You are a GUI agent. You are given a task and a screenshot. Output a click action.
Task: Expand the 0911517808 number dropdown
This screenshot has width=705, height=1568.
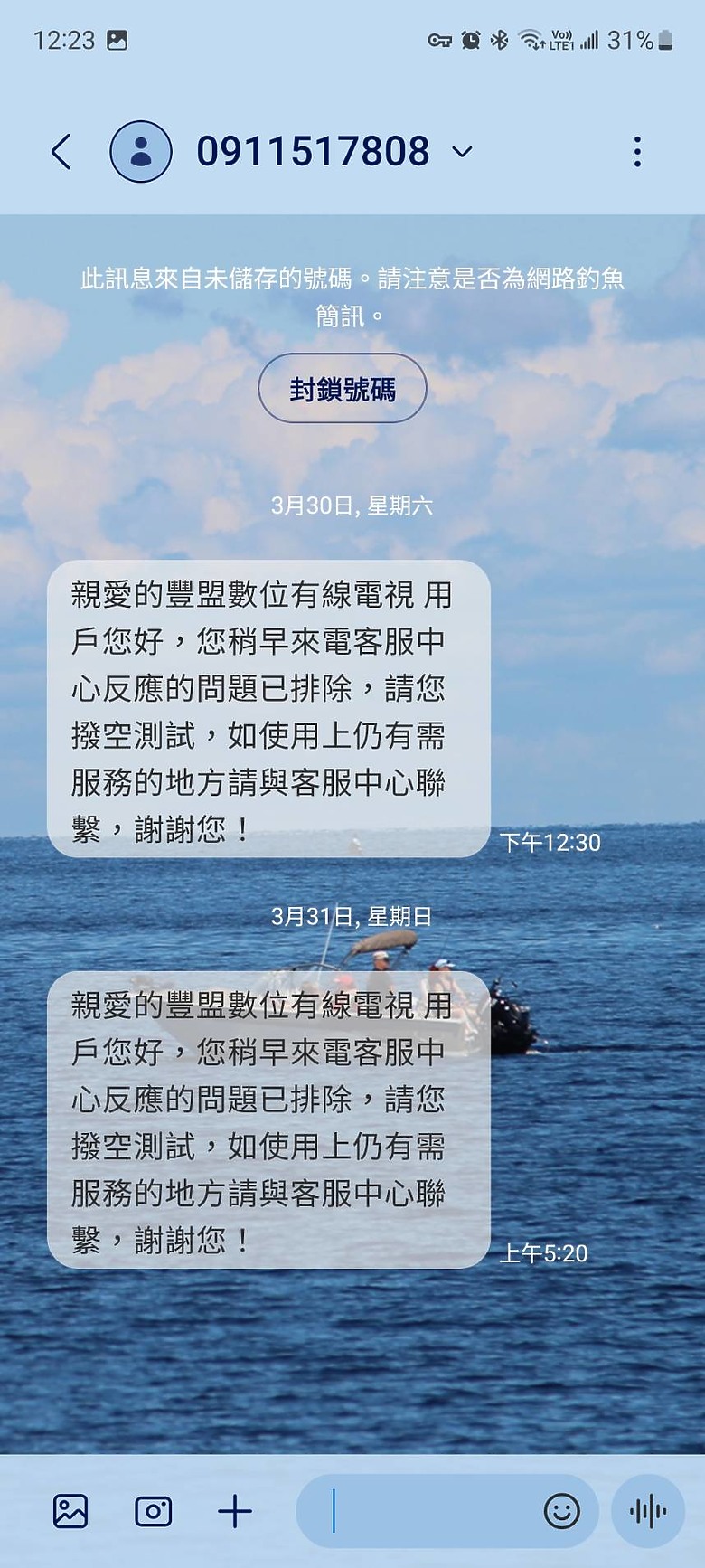462,152
